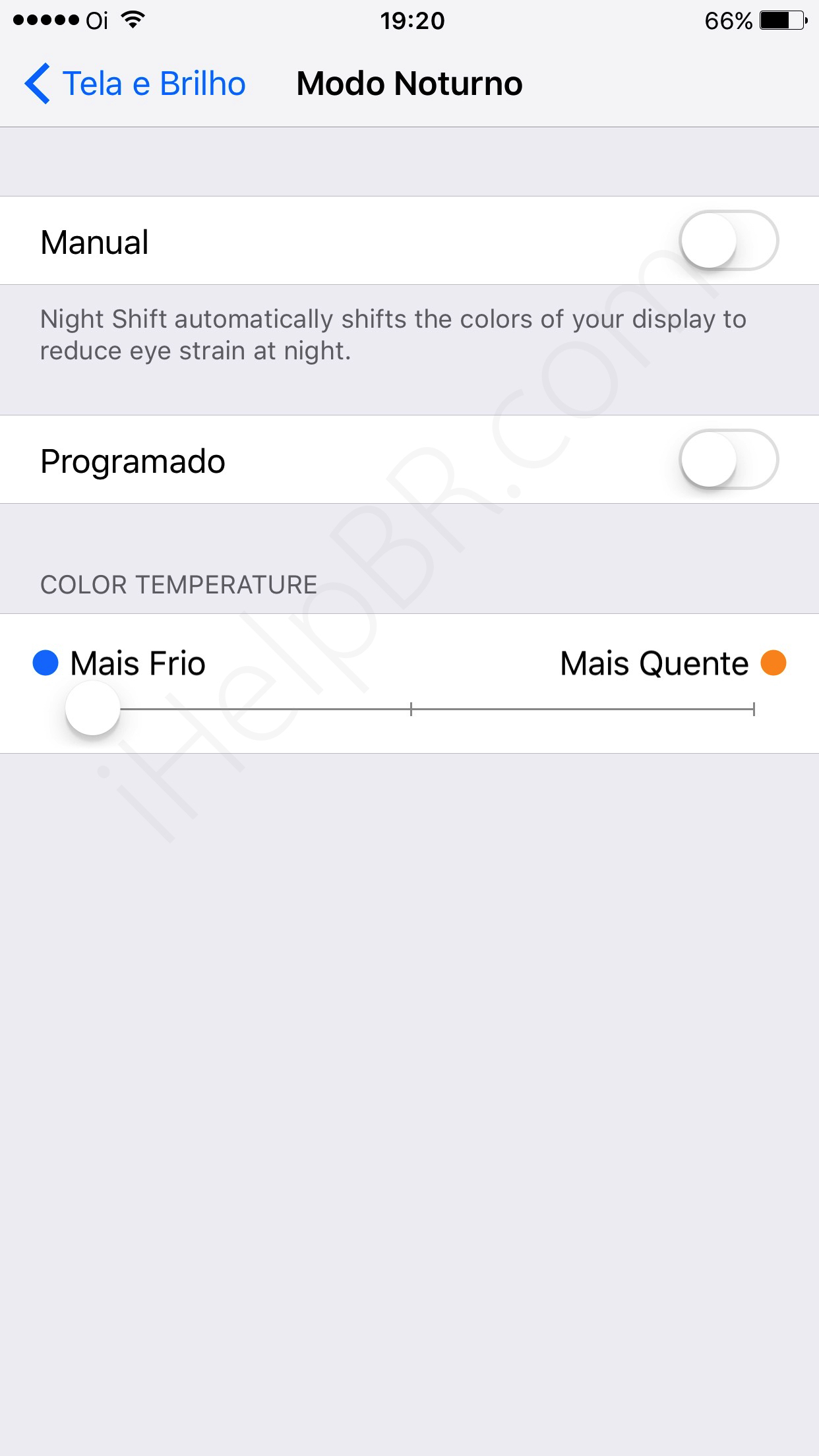This screenshot has width=819, height=1456.
Task: Enable the Programado schedule toggle
Action: point(728,460)
